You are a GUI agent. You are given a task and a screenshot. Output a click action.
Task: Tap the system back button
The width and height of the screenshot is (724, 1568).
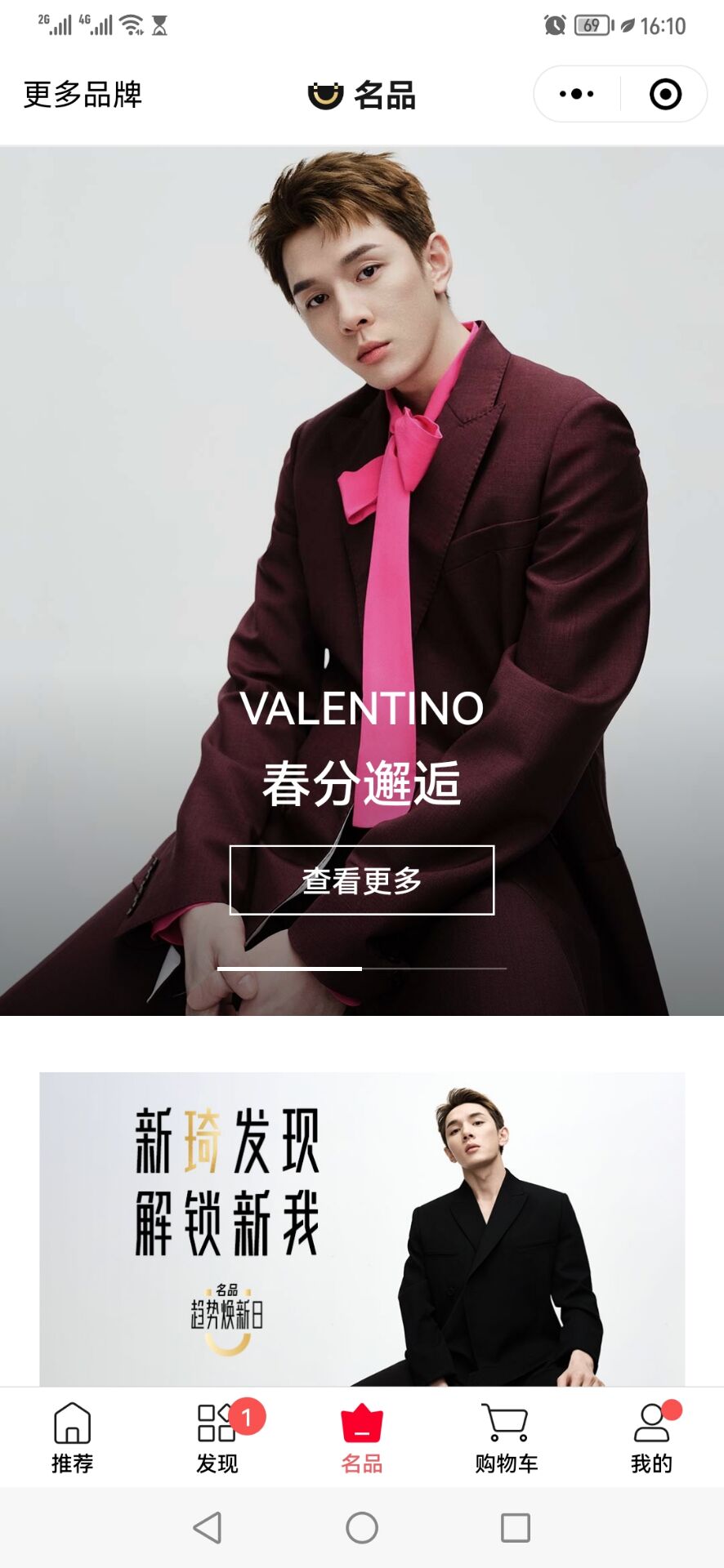click(208, 1527)
